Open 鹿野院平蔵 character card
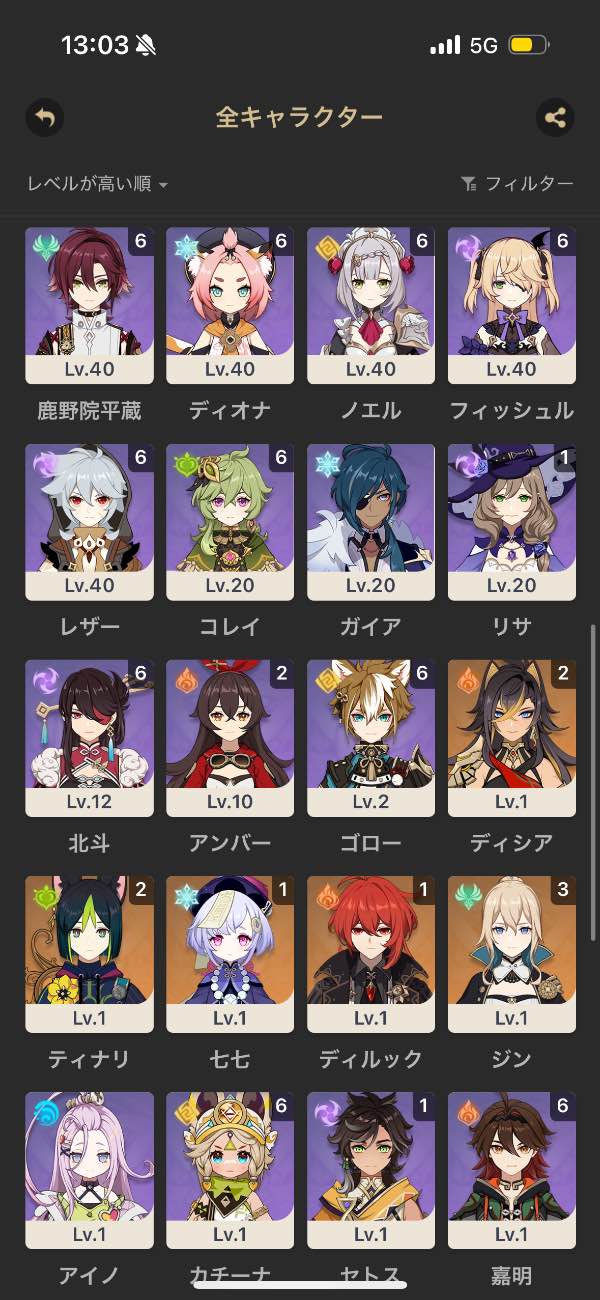Screen dimensions: 600x1300 [x=89, y=305]
